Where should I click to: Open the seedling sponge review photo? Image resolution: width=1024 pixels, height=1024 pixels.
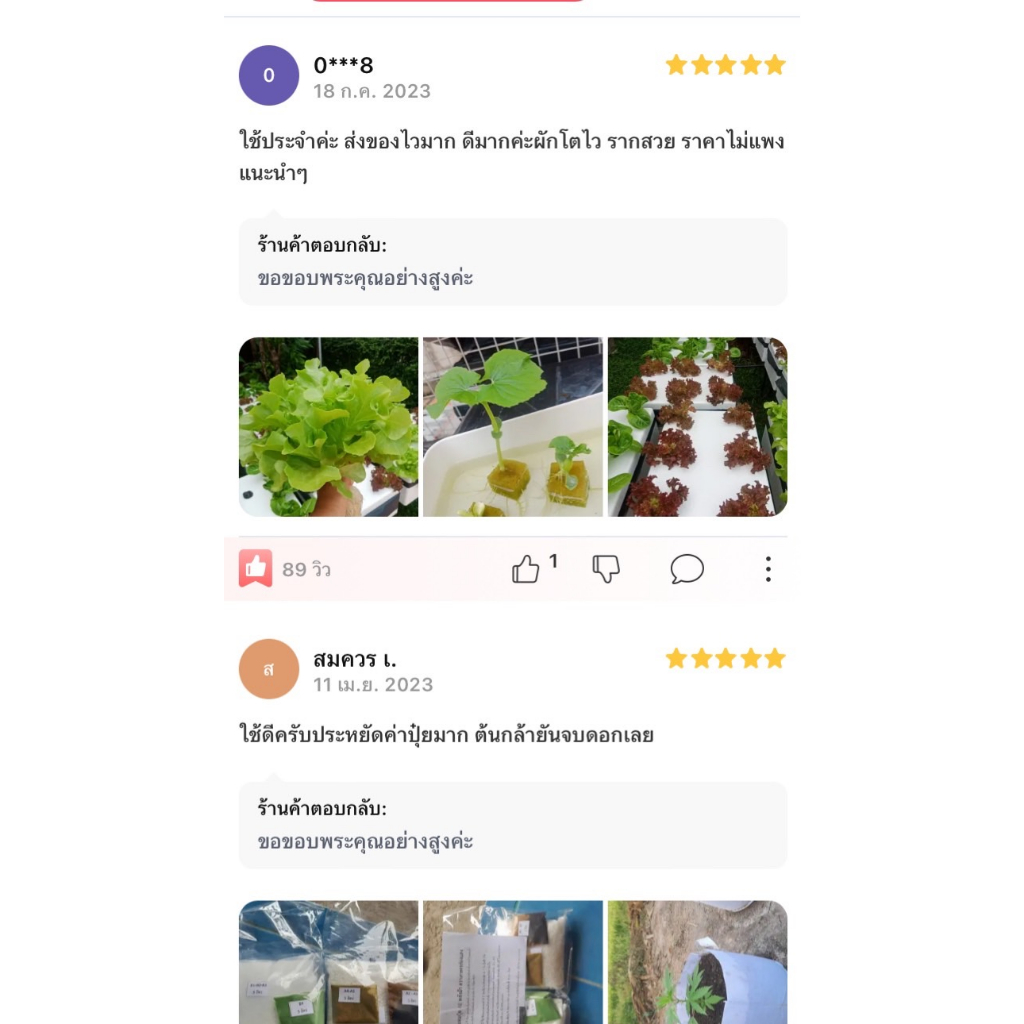coord(512,427)
